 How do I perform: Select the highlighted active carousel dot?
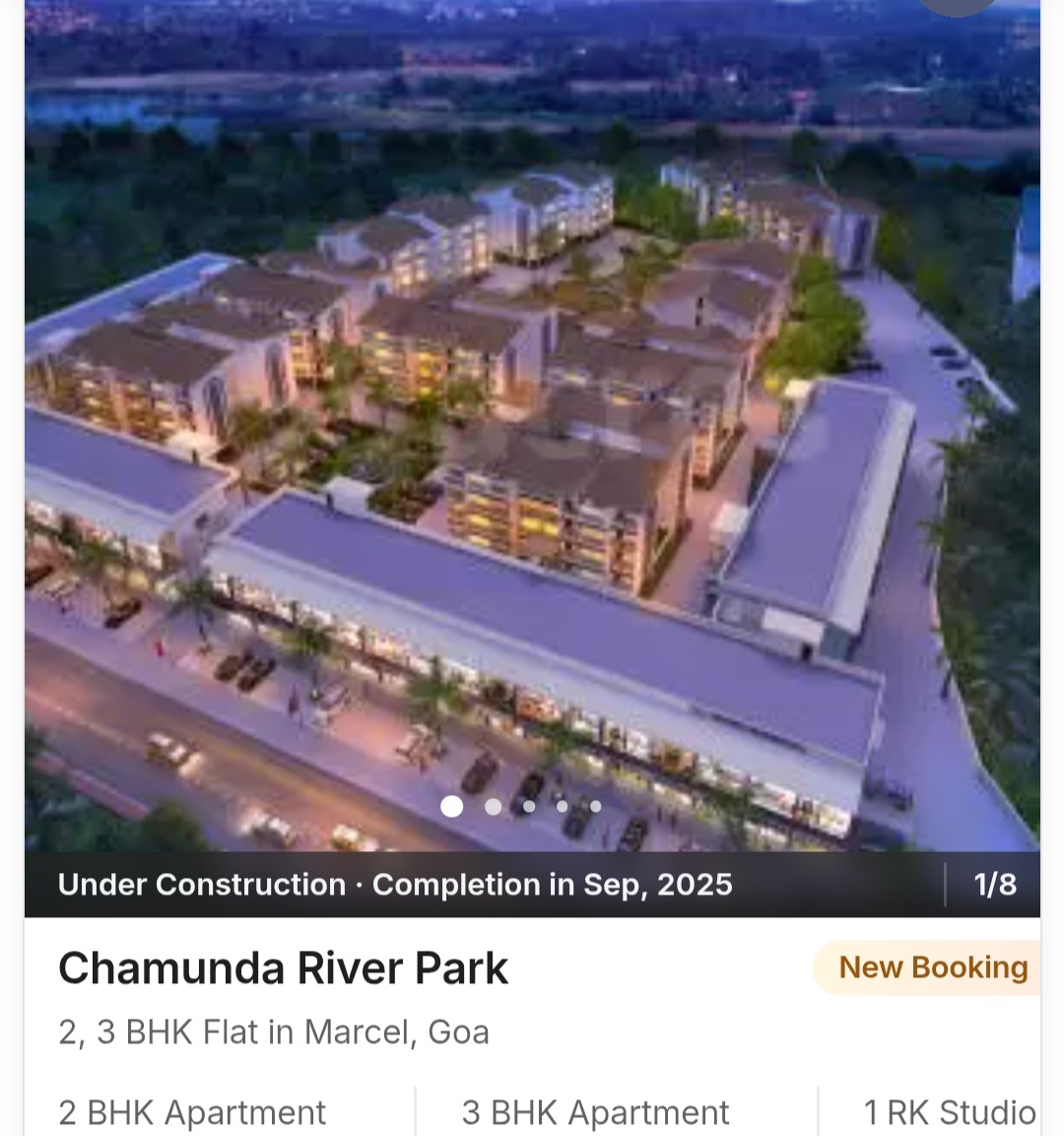[x=452, y=806]
